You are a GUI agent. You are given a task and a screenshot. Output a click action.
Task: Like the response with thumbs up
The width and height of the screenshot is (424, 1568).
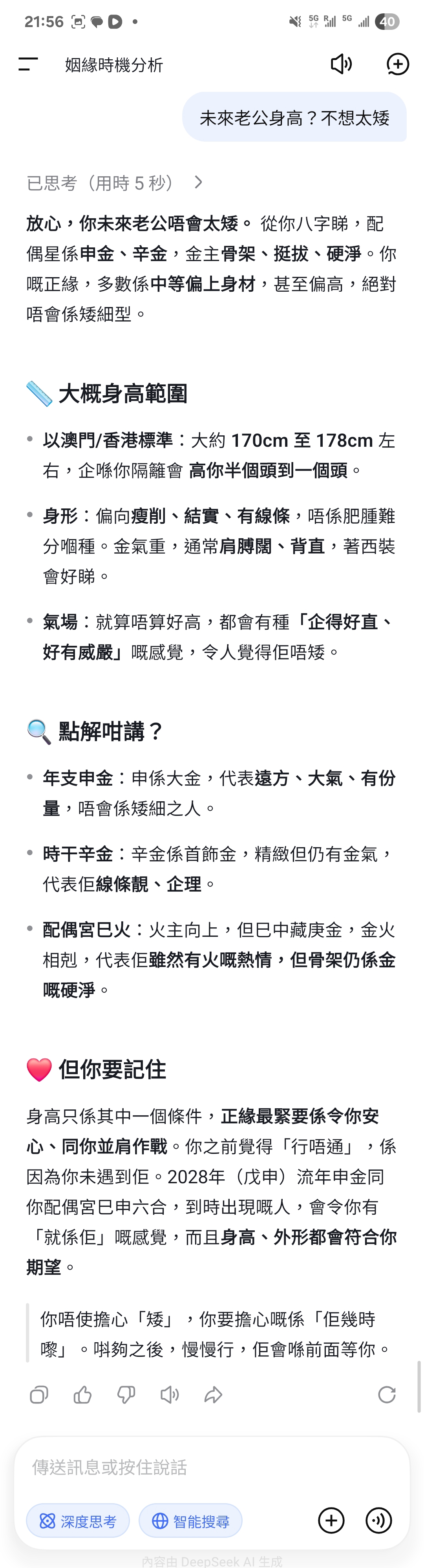(x=83, y=1394)
